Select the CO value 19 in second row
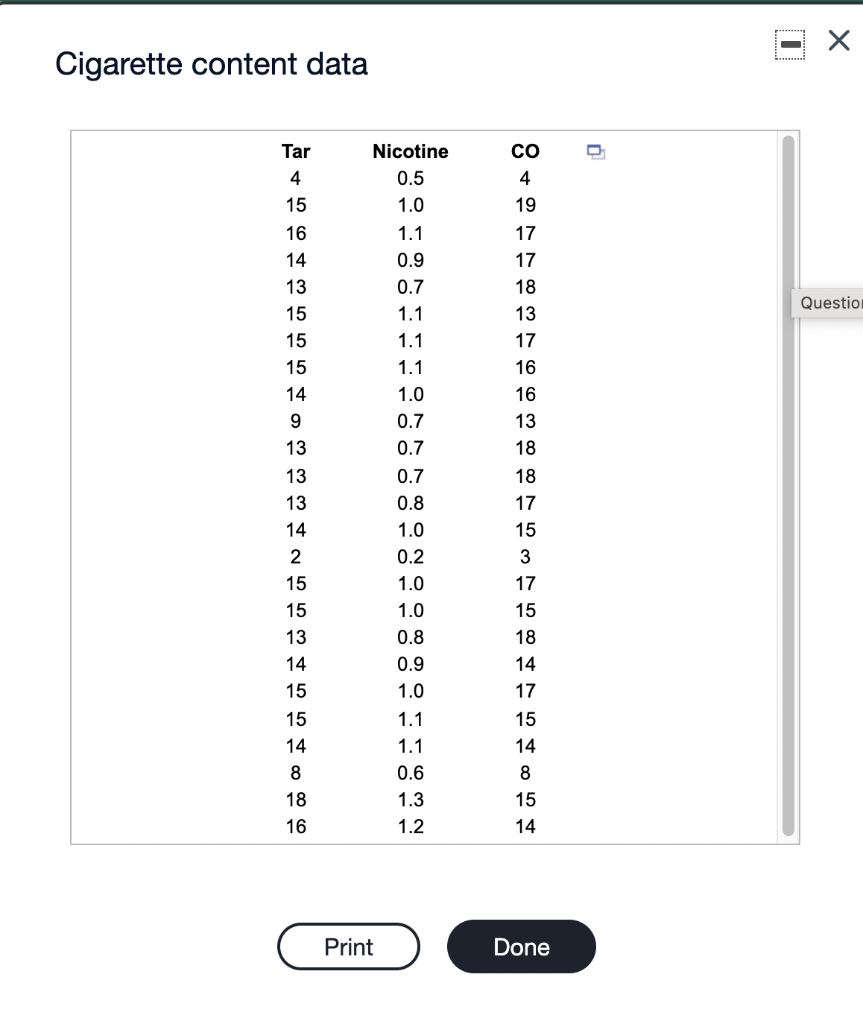 tap(524, 205)
